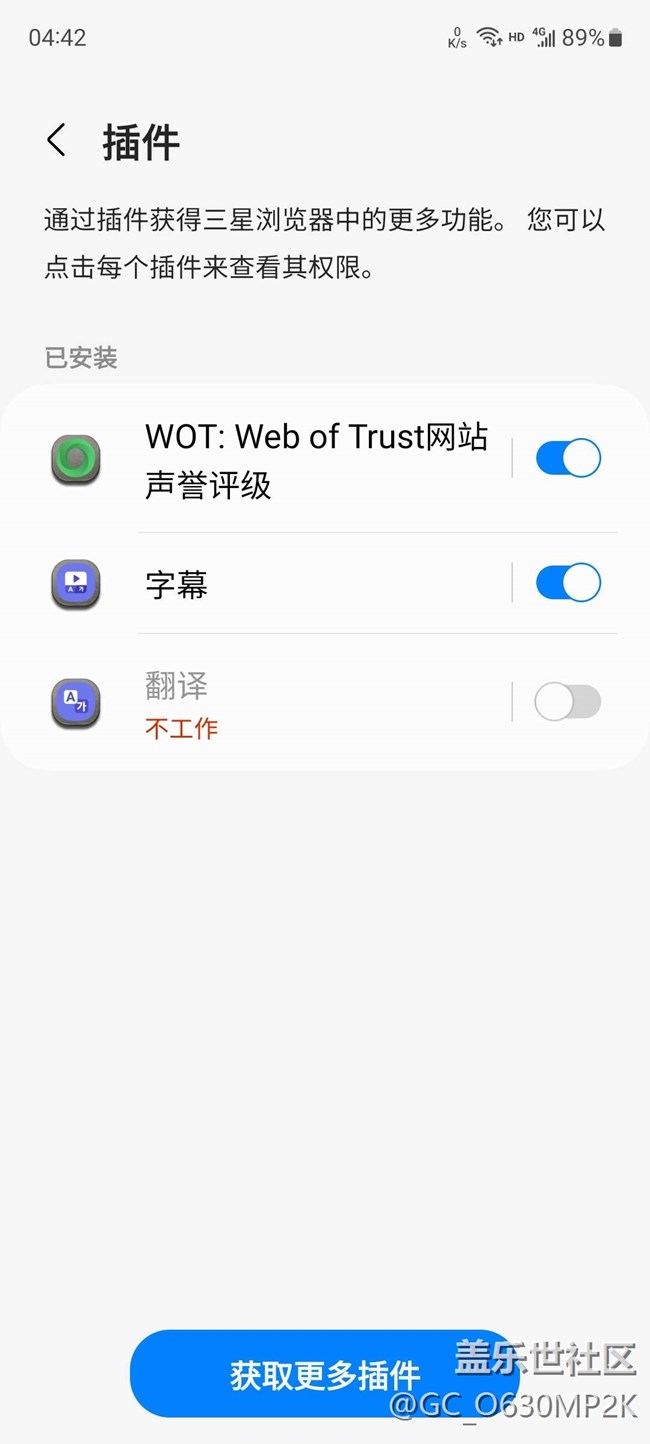
Task: Toggle the 翻译 plugin switch
Action: click(x=568, y=702)
